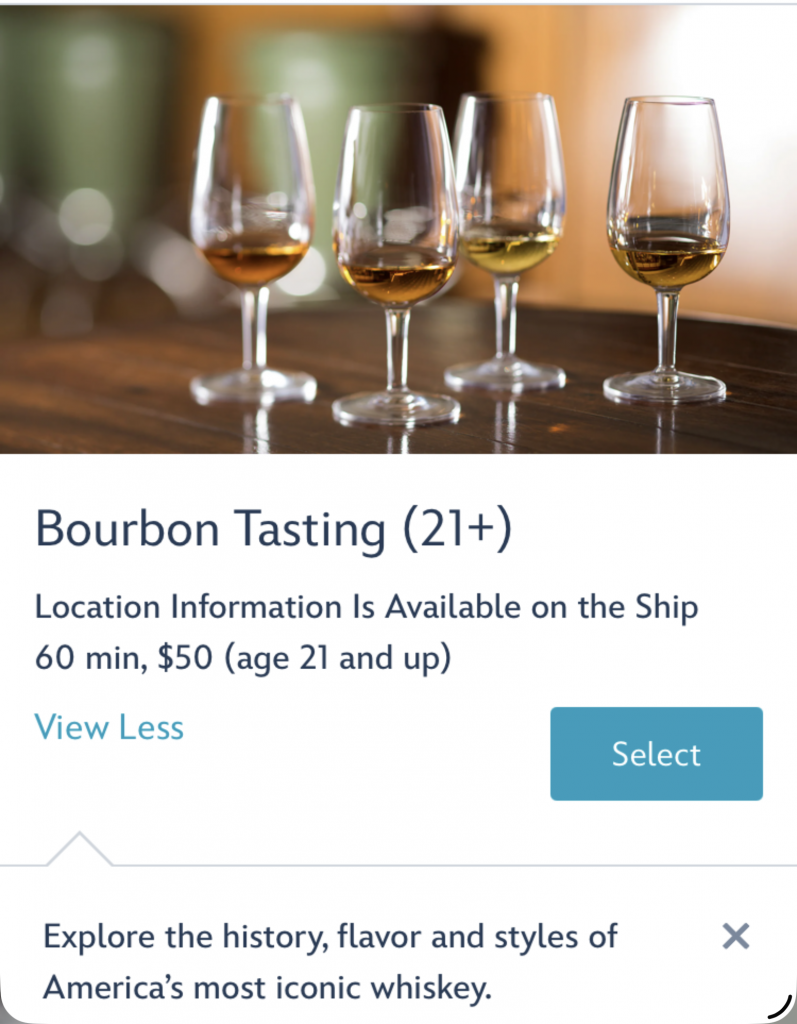797x1024 pixels.
Task: Dismiss the bourbon description panel
Action: click(x=735, y=936)
